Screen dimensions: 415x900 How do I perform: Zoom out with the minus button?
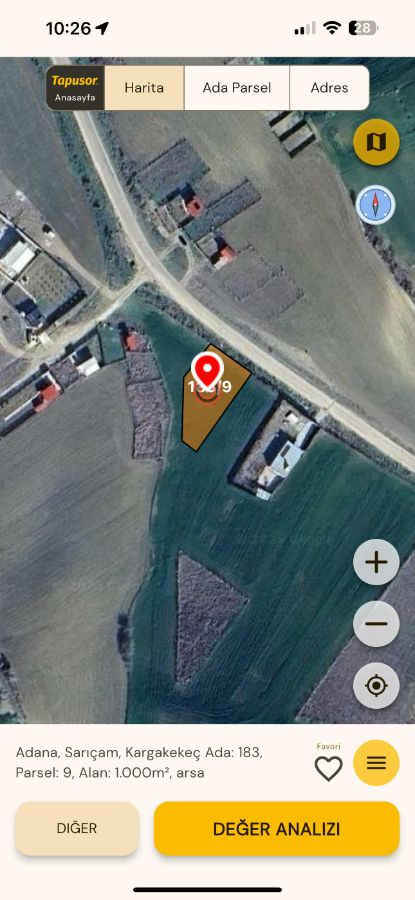376,624
